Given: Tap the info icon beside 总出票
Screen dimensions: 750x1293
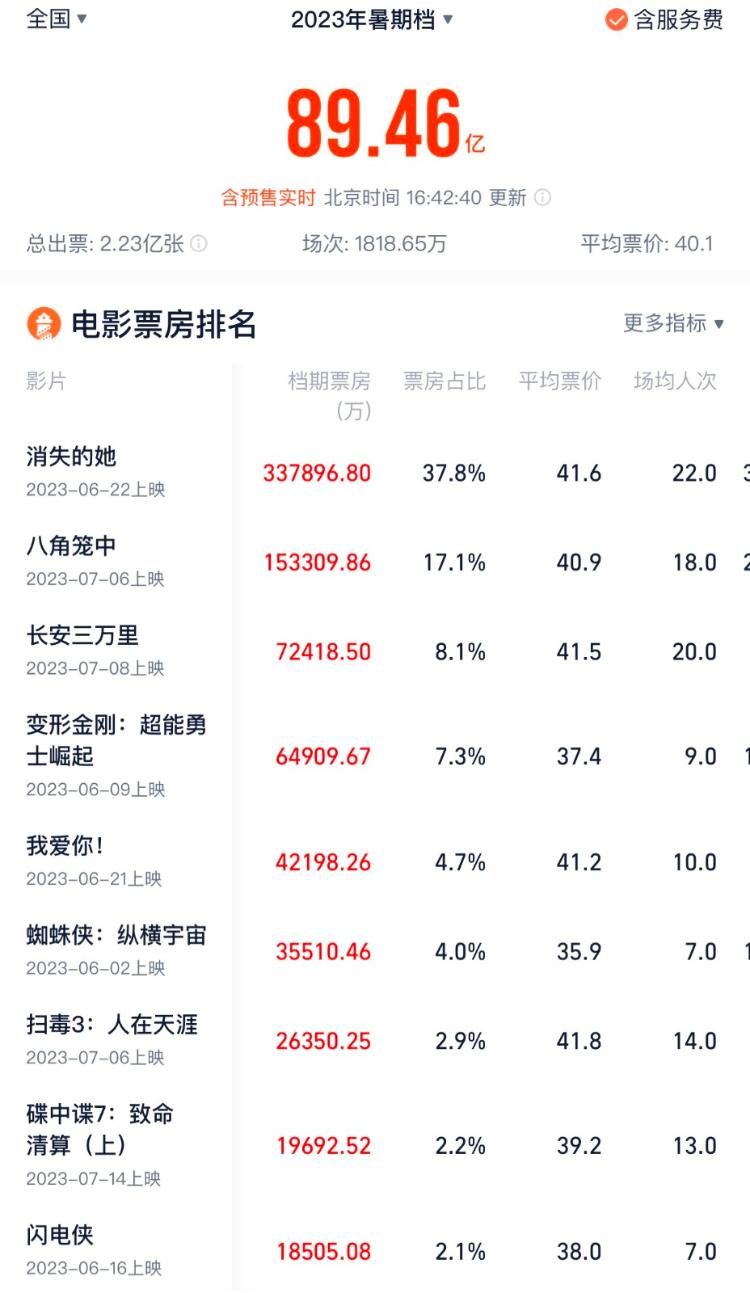Looking at the screenshot, I should pos(199,244).
